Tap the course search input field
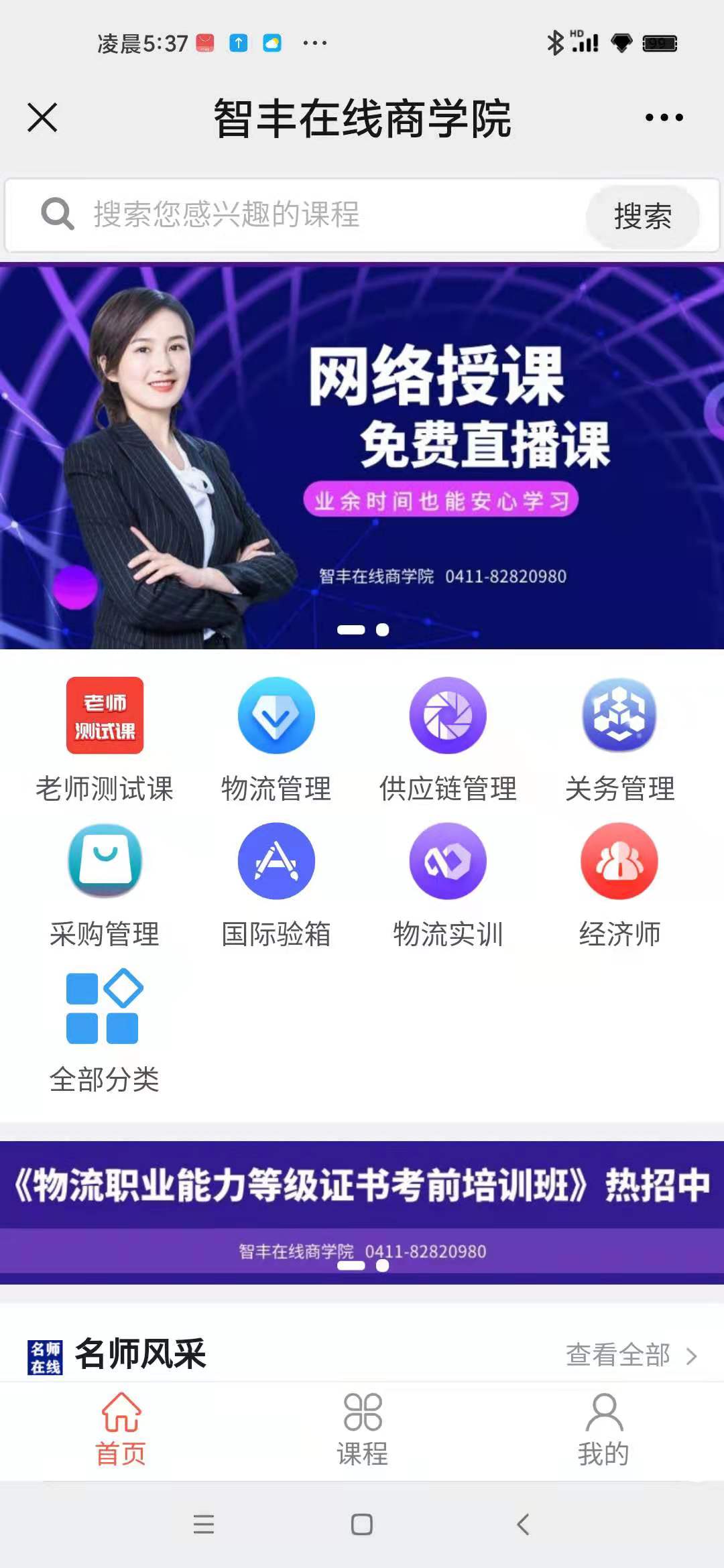The height and width of the screenshot is (1568, 724). click(322, 215)
